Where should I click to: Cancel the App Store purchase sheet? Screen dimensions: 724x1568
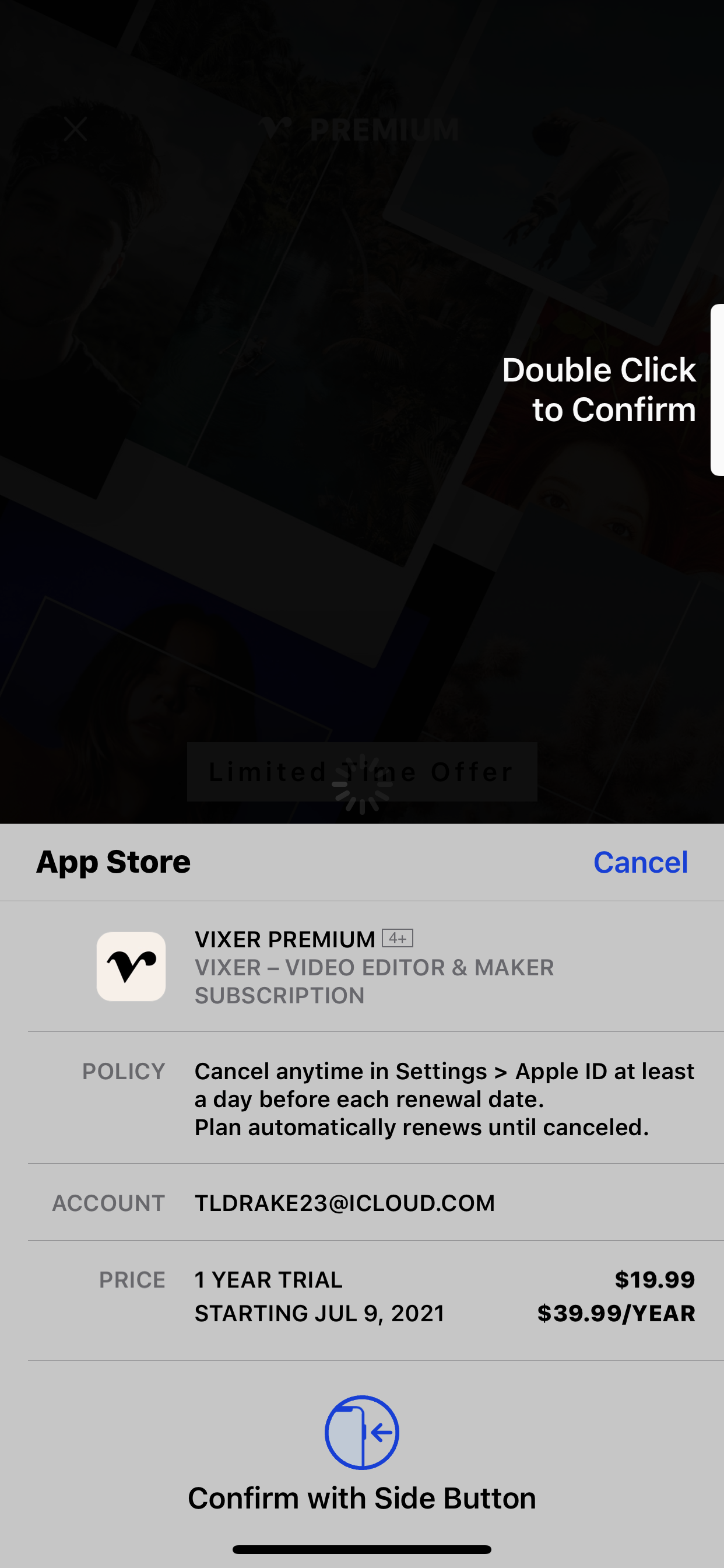[x=641, y=862]
